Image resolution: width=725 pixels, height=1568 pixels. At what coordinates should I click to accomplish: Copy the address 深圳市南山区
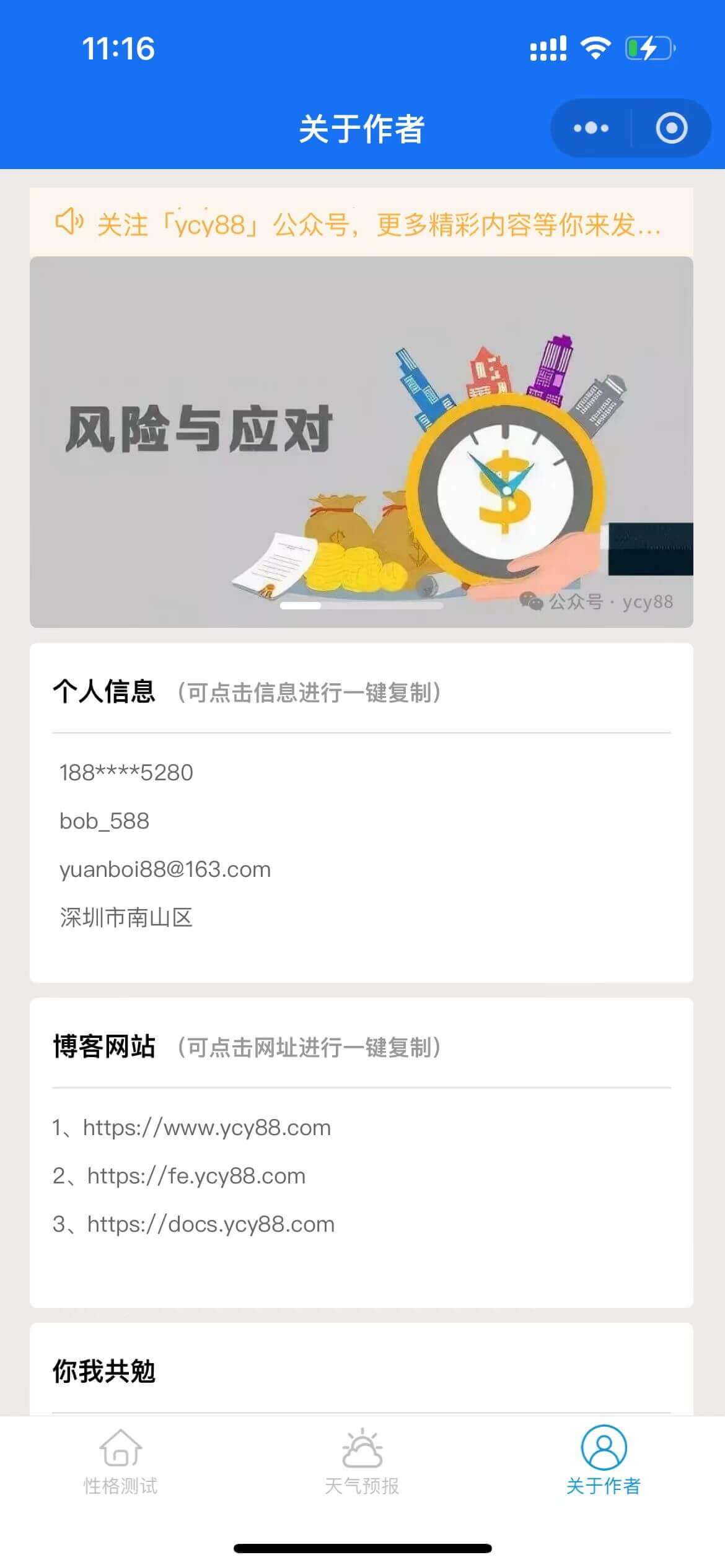pyautogui.click(x=126, y=917)
